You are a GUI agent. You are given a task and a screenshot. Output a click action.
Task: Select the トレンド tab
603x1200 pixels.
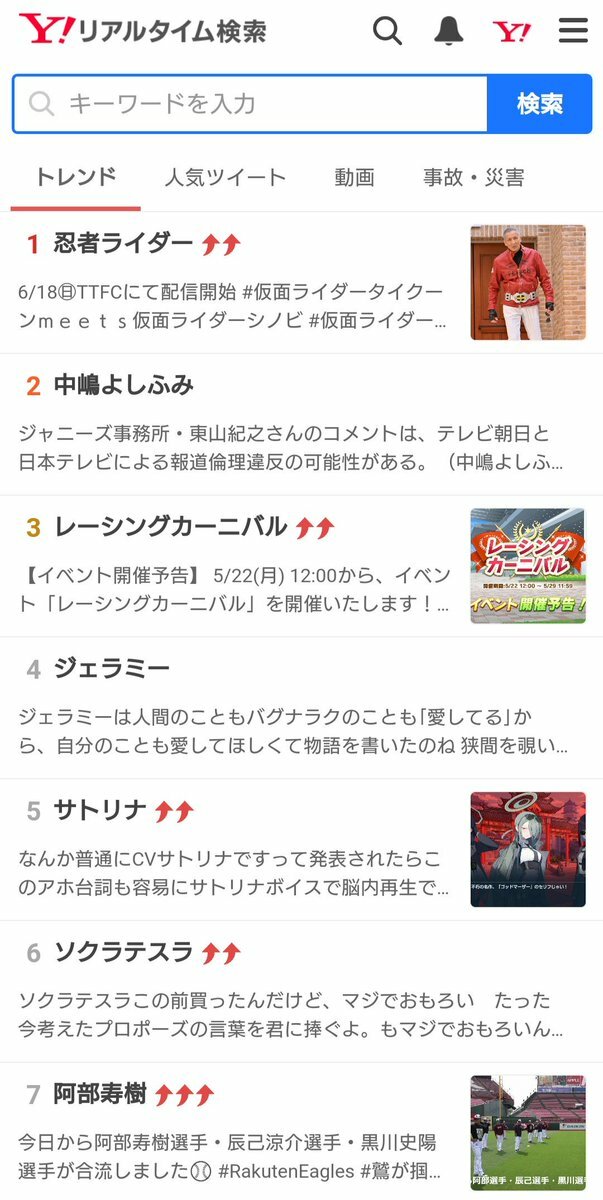(x=76, y=178)
